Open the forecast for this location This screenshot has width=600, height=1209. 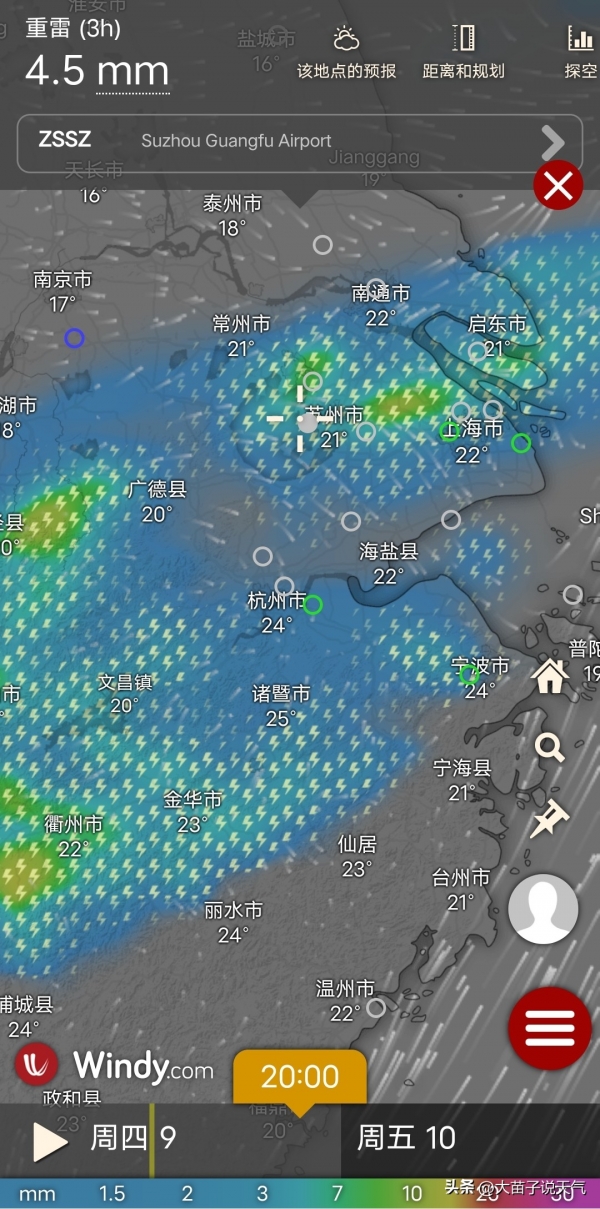tap(347, 52)
